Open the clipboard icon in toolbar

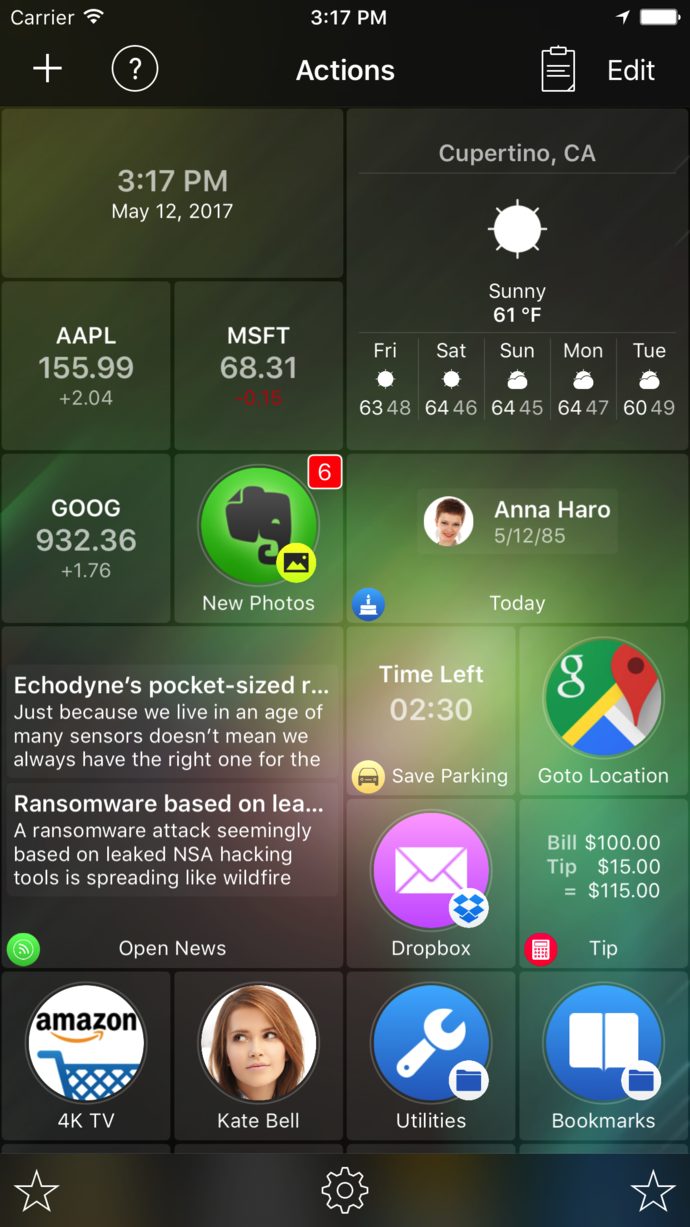(558, 69)
